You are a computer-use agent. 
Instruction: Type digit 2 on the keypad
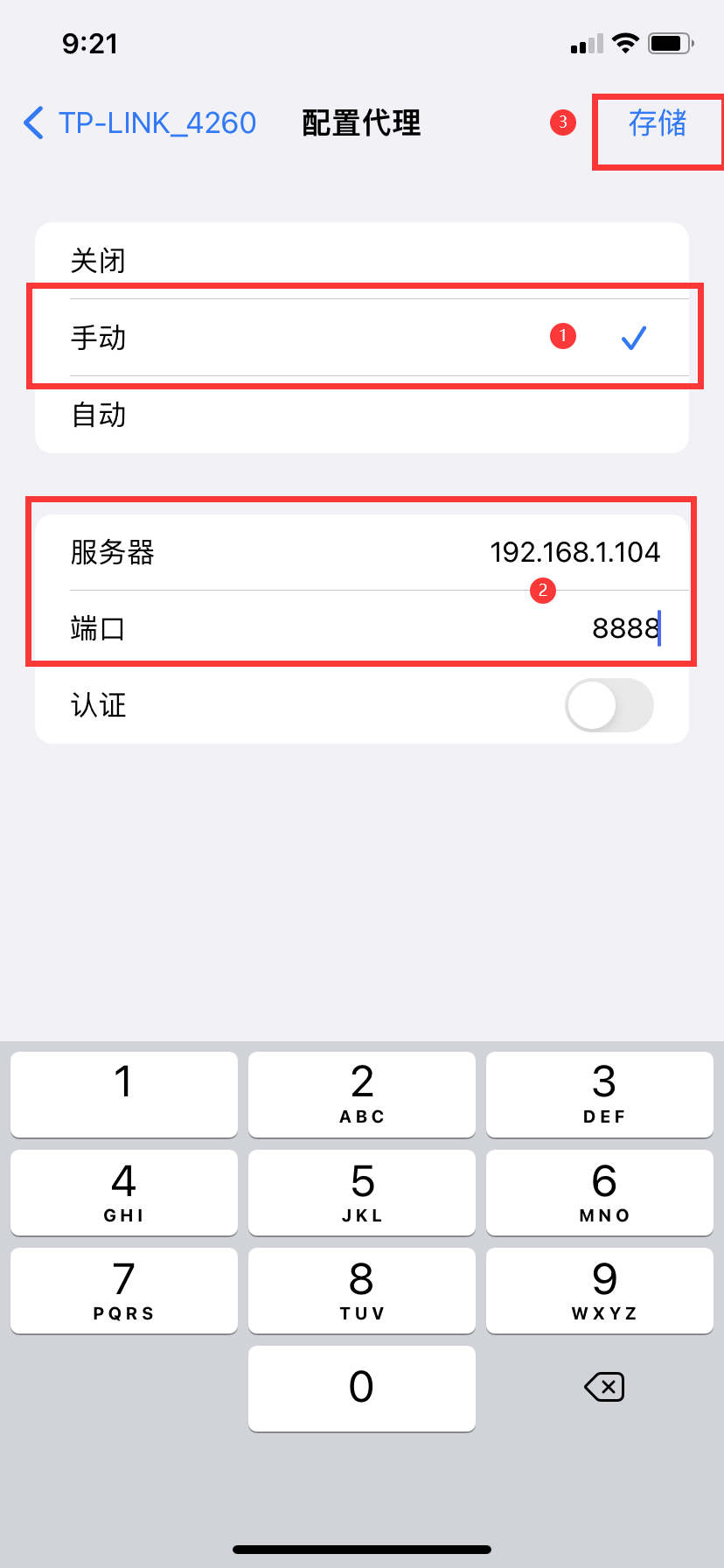point(362,1094)
